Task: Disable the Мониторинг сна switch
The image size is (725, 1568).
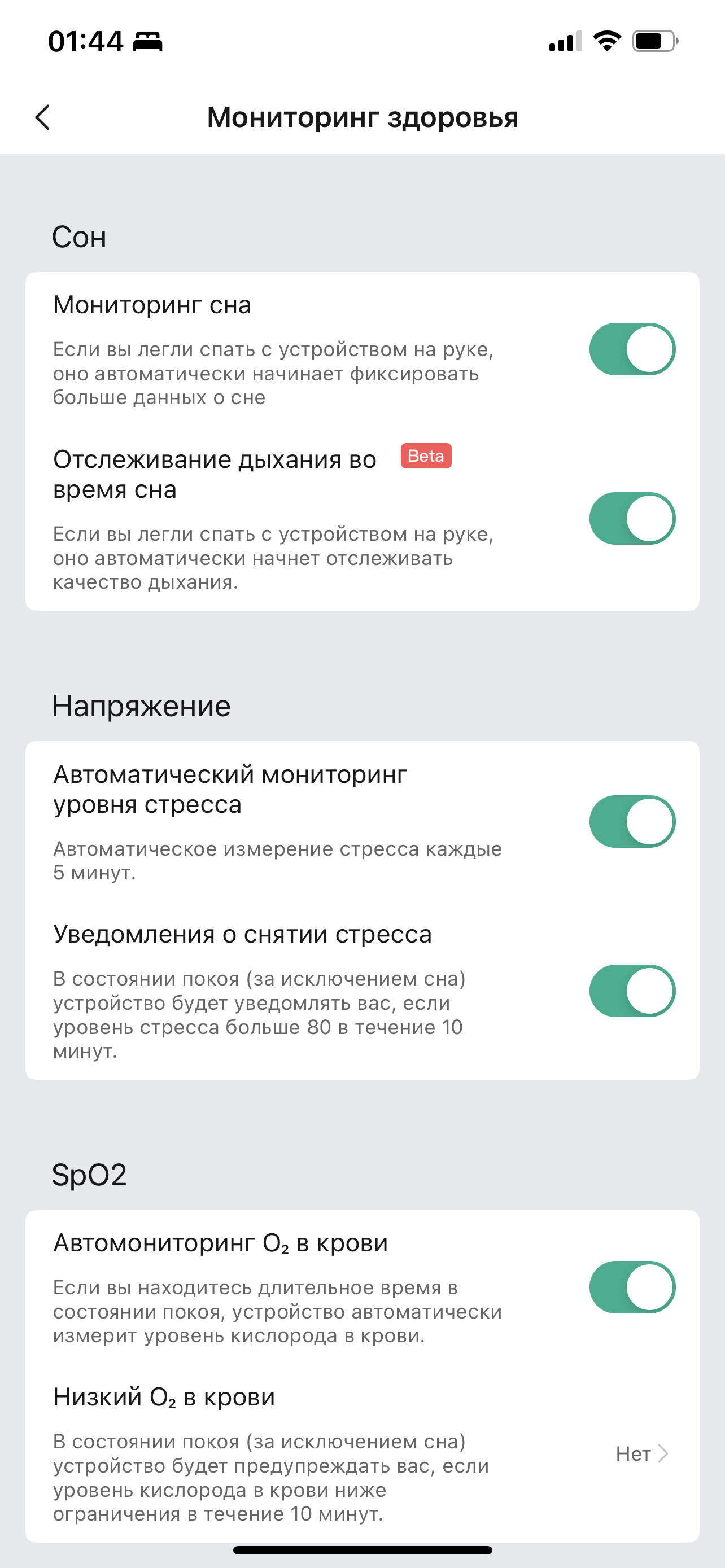Action: click(x=632, y=349)
